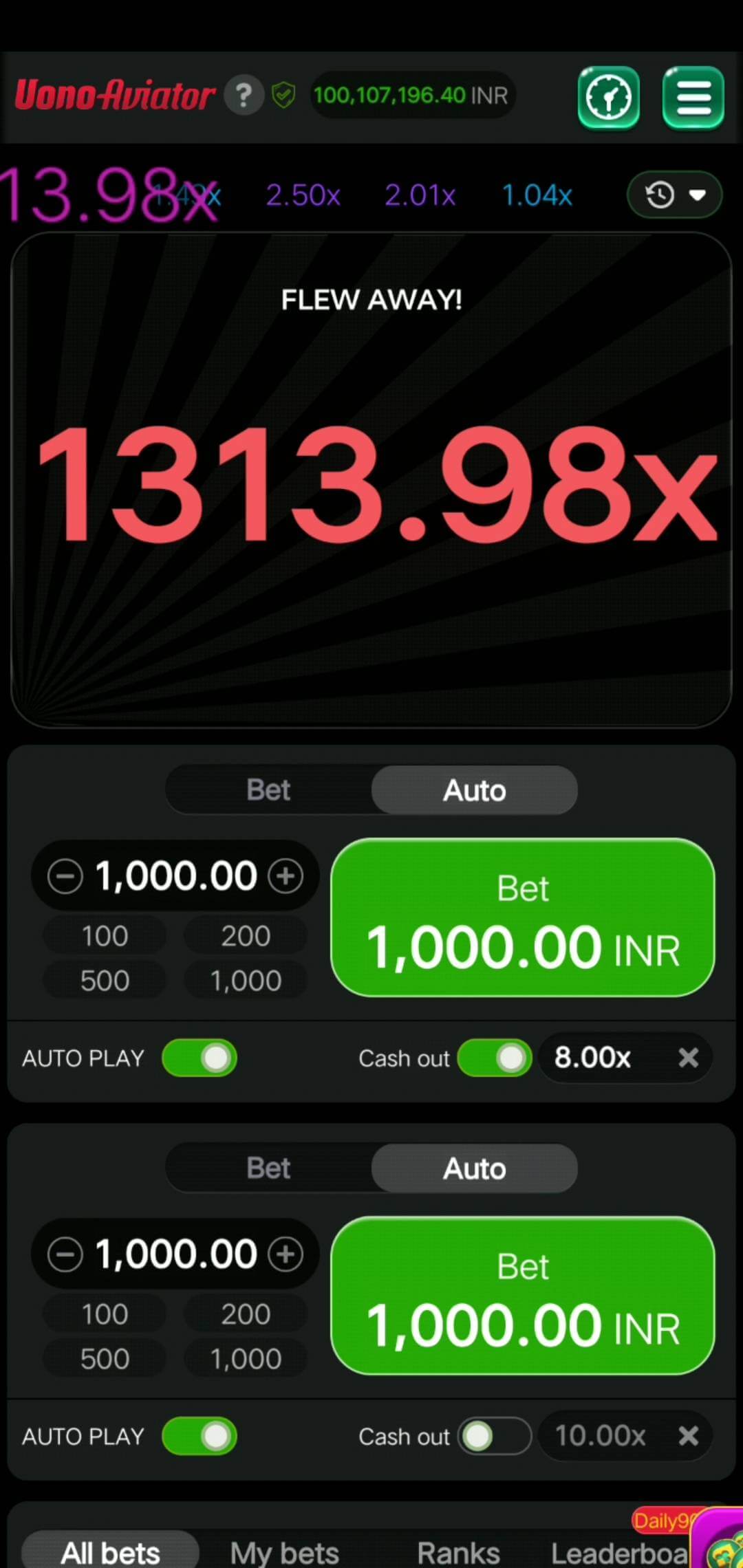
Task: Select the 500 chip in the first panel
Action: pyautogui.click(x=105, y=980)
